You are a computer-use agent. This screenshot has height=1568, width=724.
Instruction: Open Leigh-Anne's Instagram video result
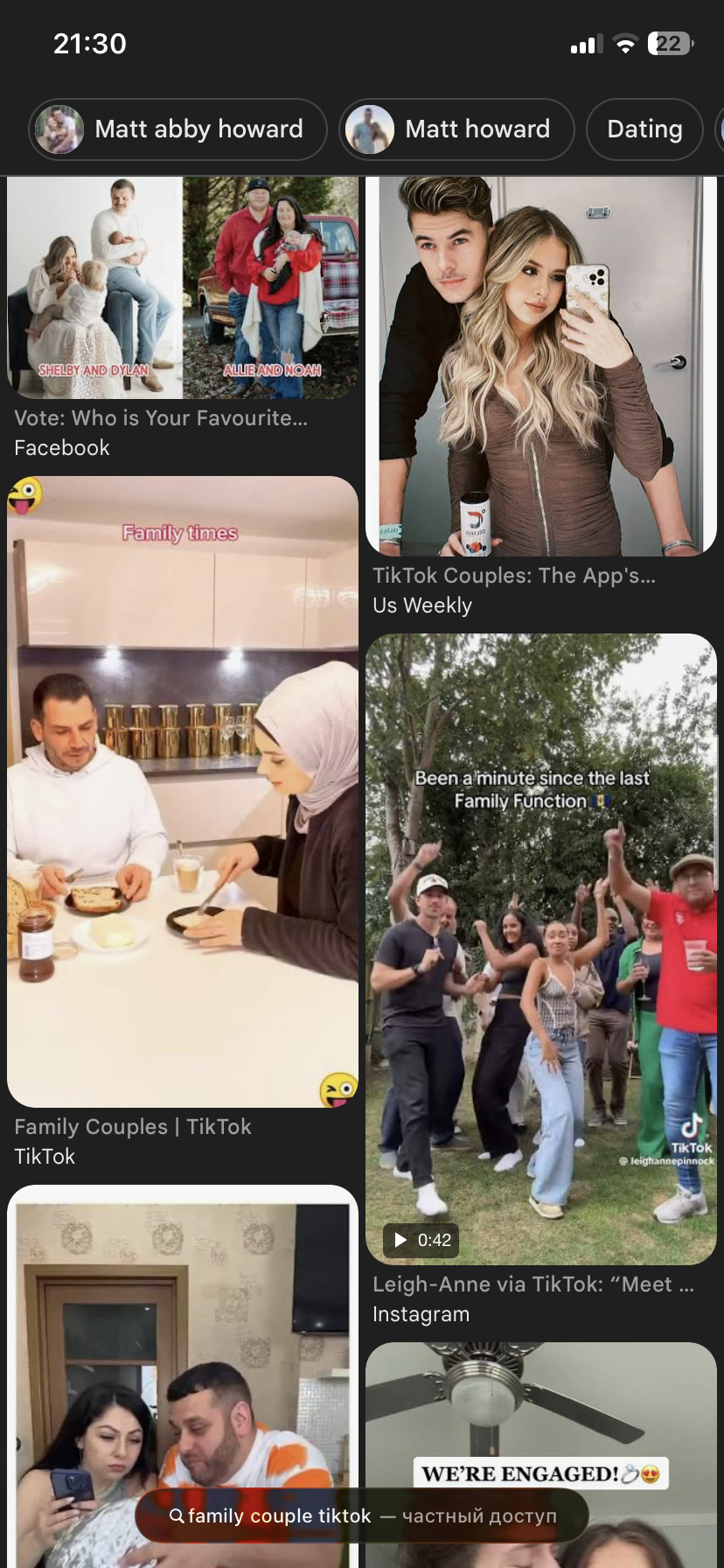(540, 949)
